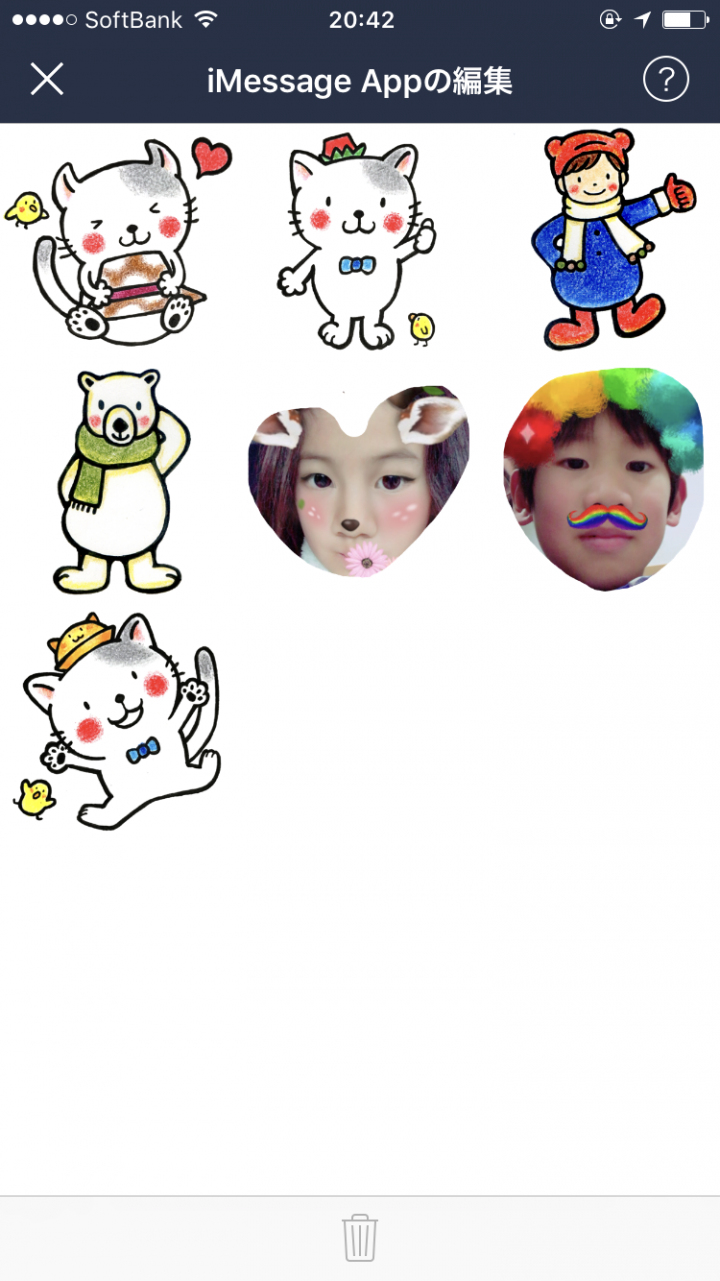The image size is (720, 1281).
Task: Select the polar bear with green scarf sticker
Action: 120,482
